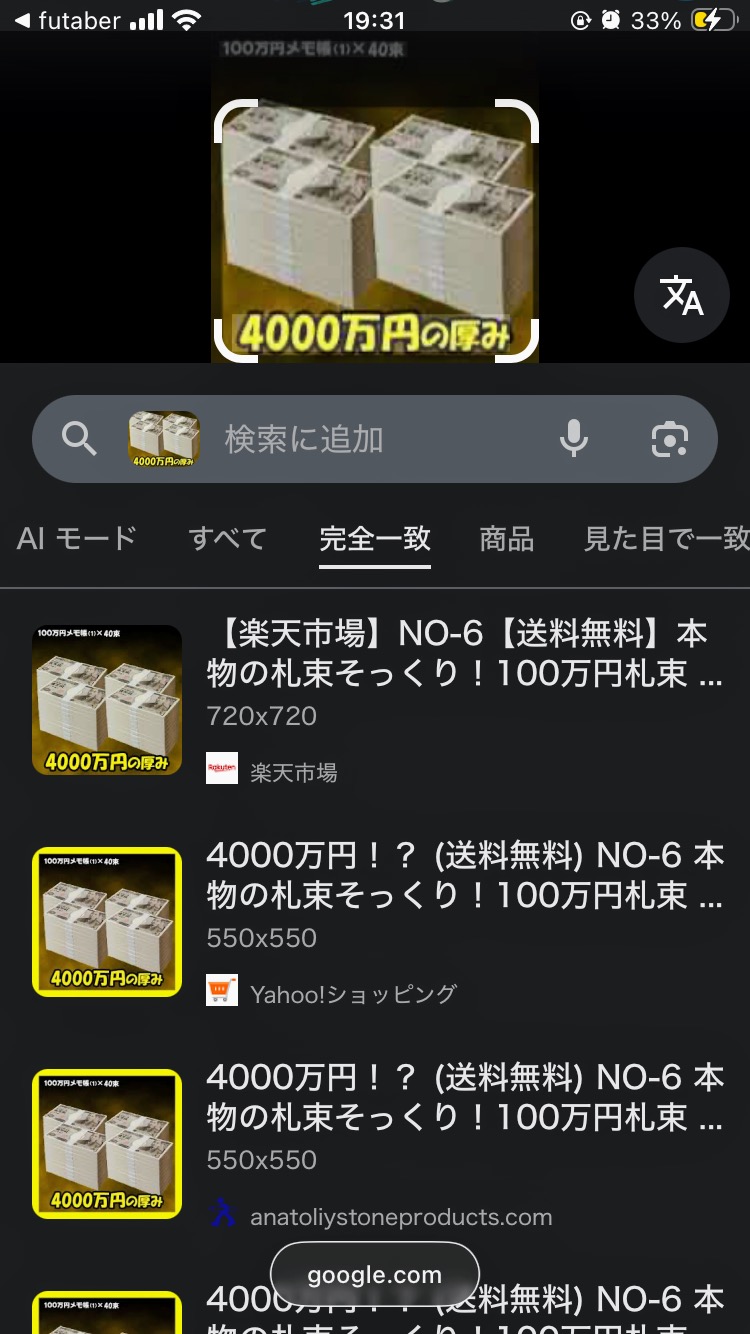Switch to the すべて tab

[x=228, y=538]
